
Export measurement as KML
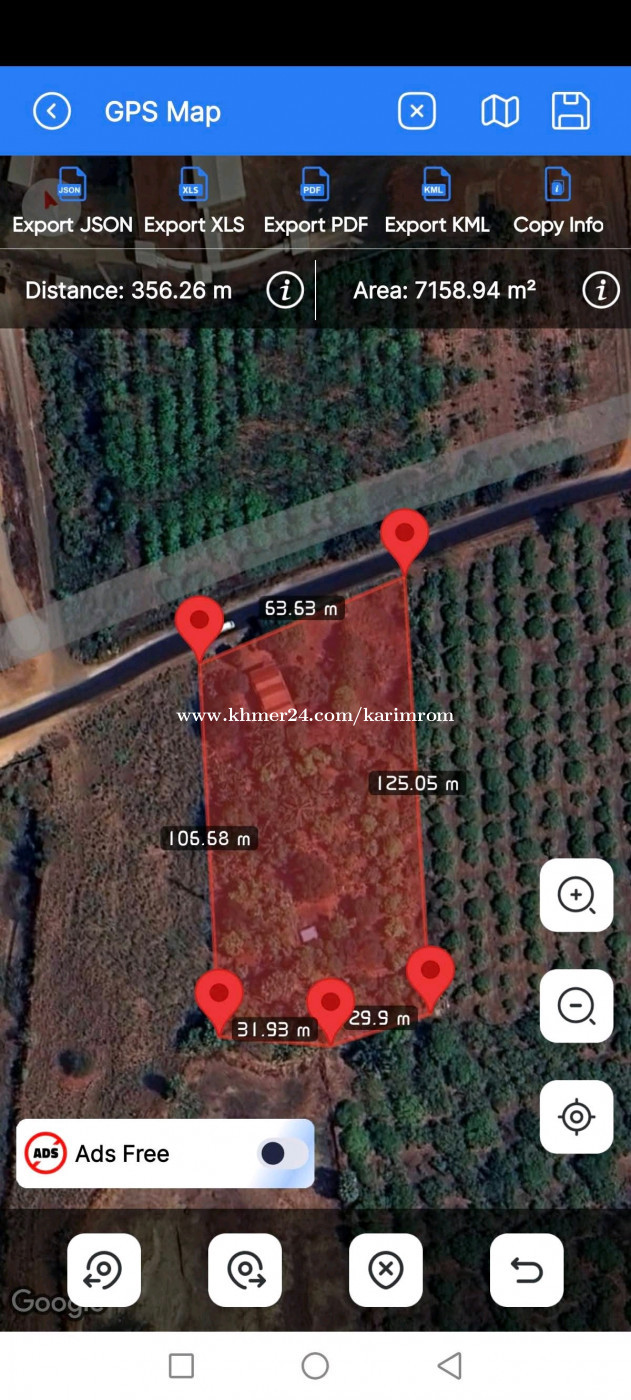[436, 202]
